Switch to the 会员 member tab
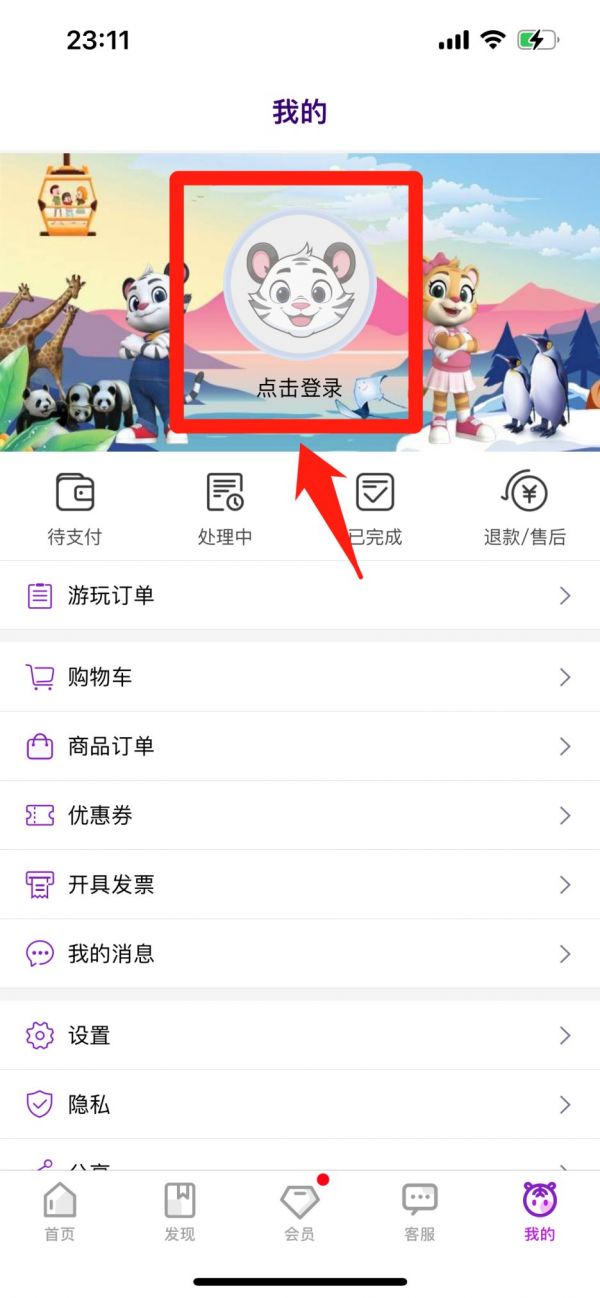 300,1211
